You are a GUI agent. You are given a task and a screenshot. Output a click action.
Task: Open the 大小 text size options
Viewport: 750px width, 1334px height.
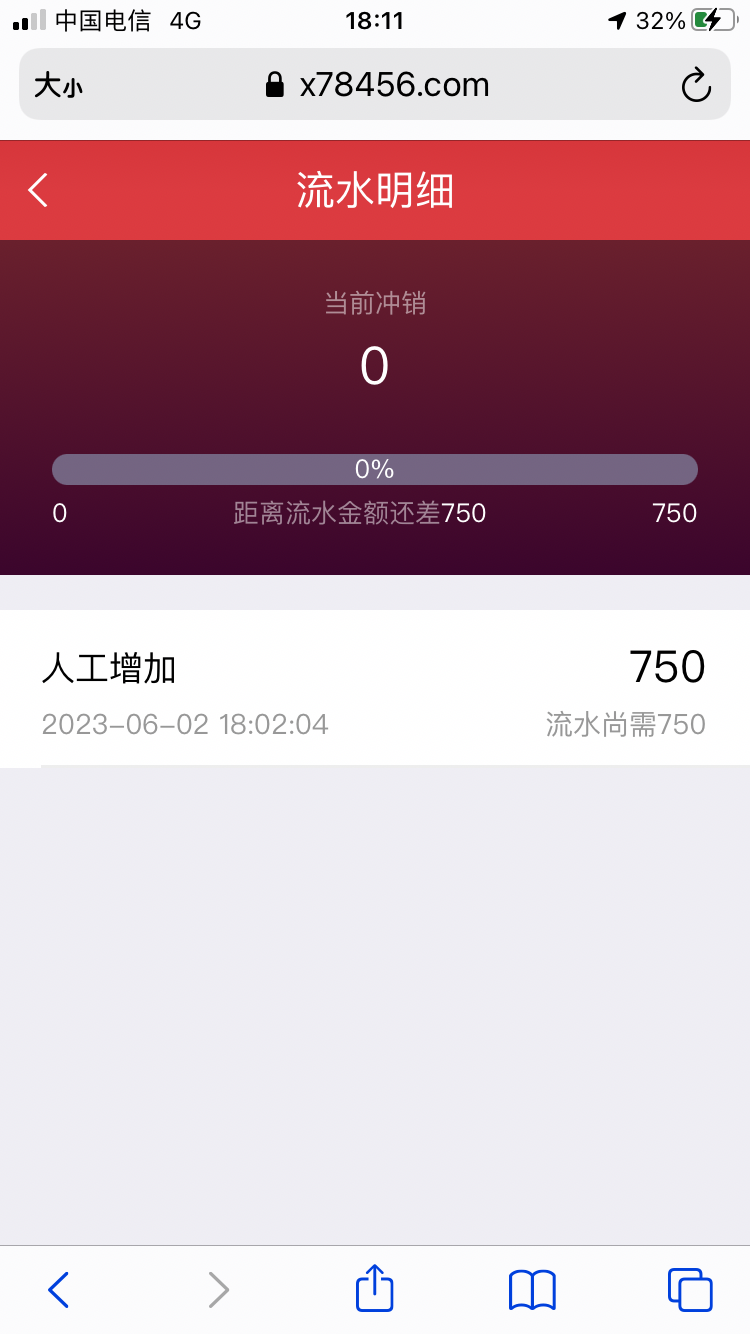point(58,86)
